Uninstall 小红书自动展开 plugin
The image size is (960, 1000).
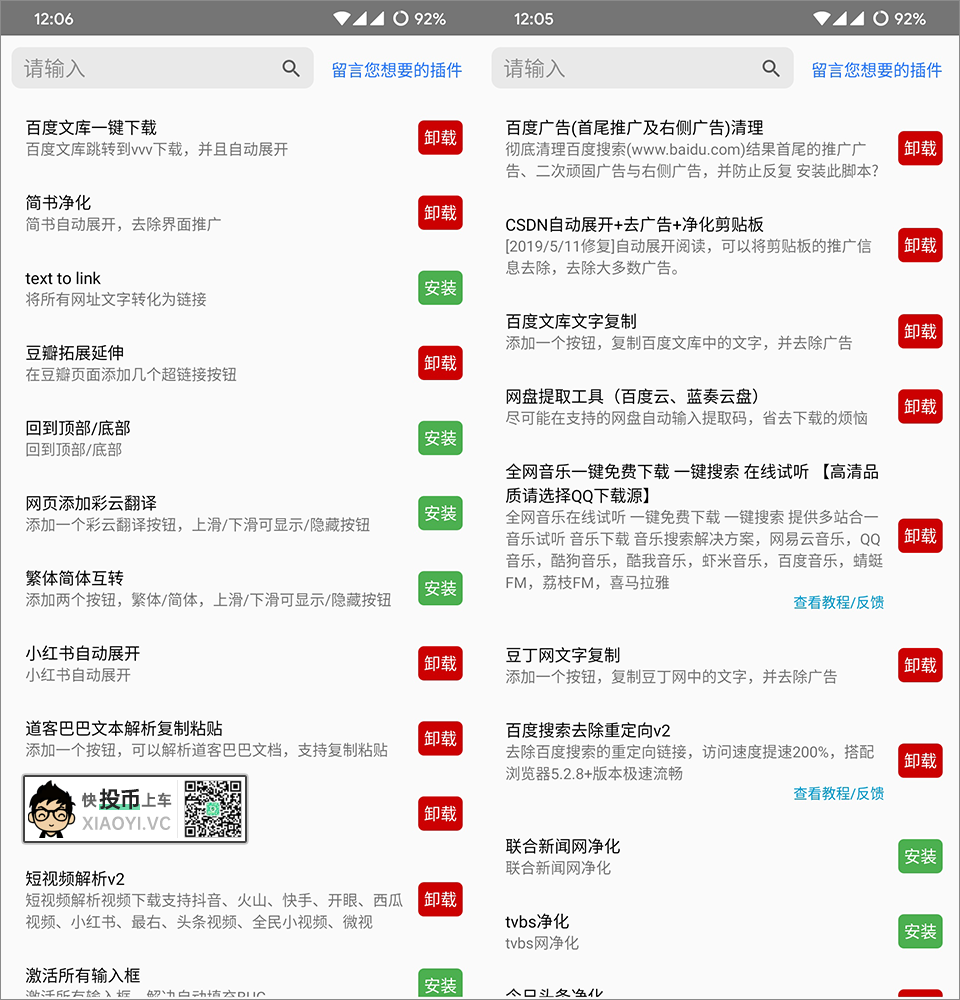pos(440,663)
